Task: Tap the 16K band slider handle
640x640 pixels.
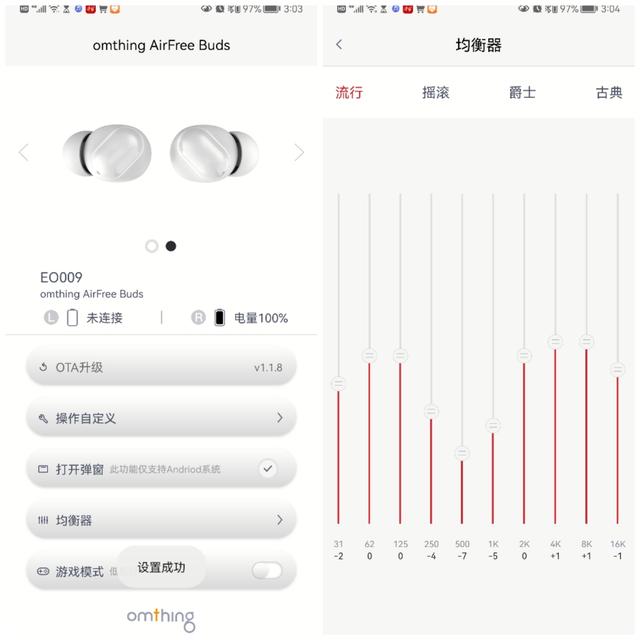Action: click(617, 370)
